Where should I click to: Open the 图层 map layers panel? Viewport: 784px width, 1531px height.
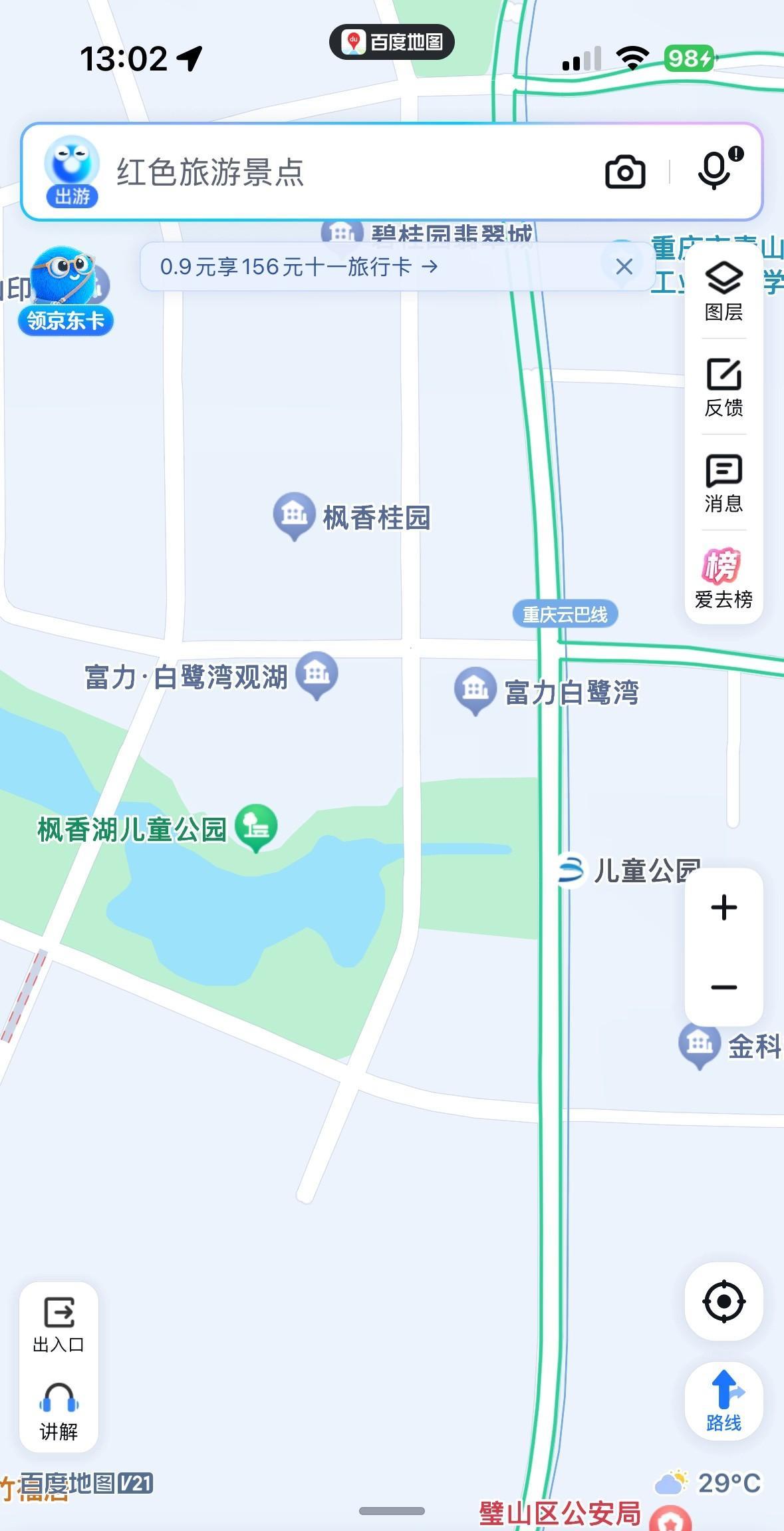point(723,291)
